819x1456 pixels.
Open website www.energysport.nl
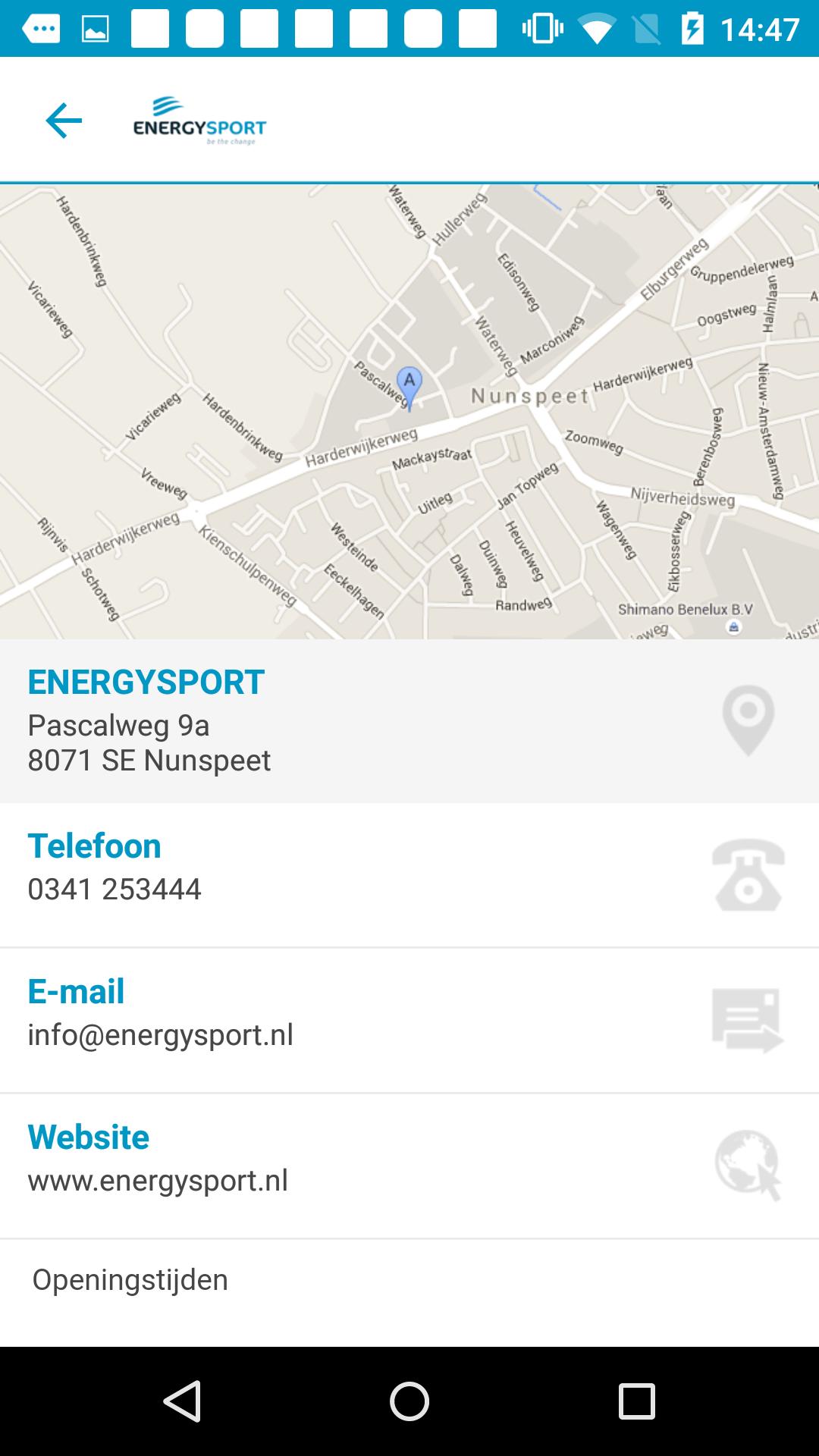(409, 1166)
